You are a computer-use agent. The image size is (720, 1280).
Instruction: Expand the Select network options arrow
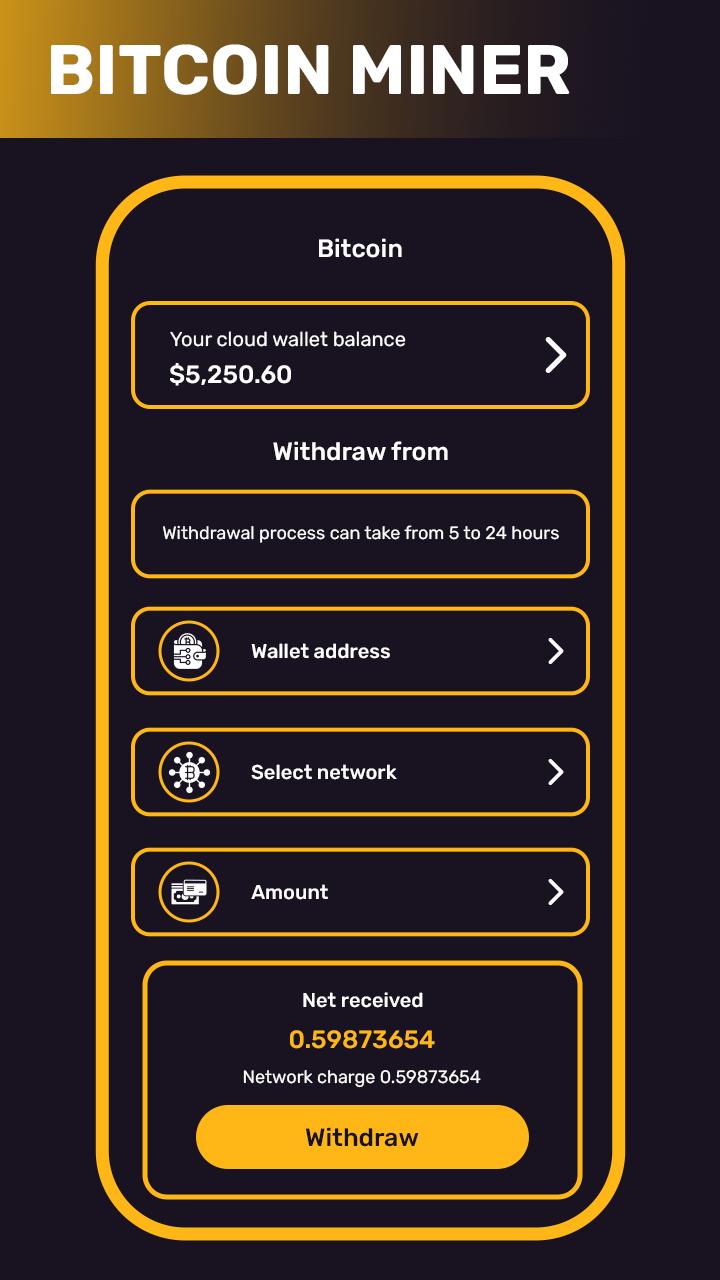556,771
